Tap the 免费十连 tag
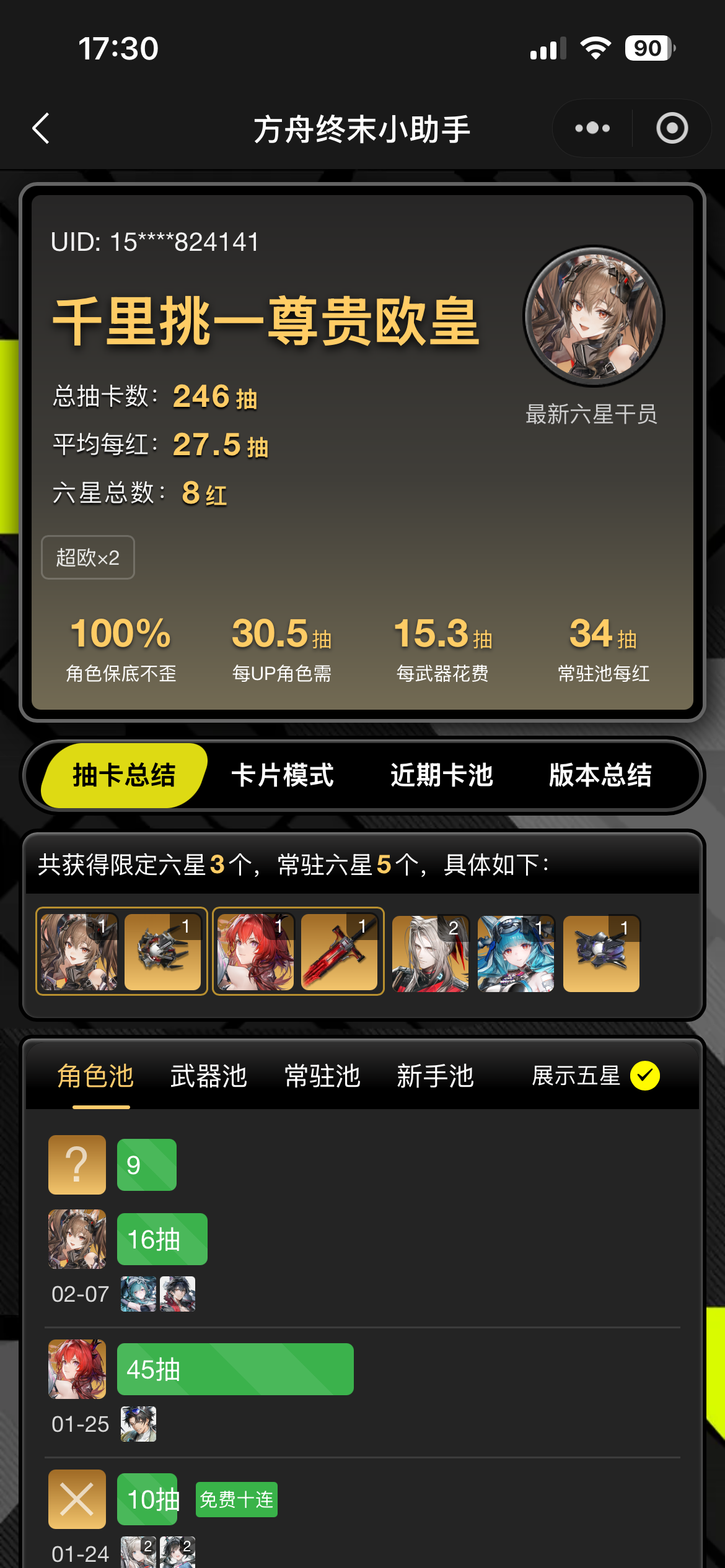The image size is (725, 1568). click(x=236, y=1499)
